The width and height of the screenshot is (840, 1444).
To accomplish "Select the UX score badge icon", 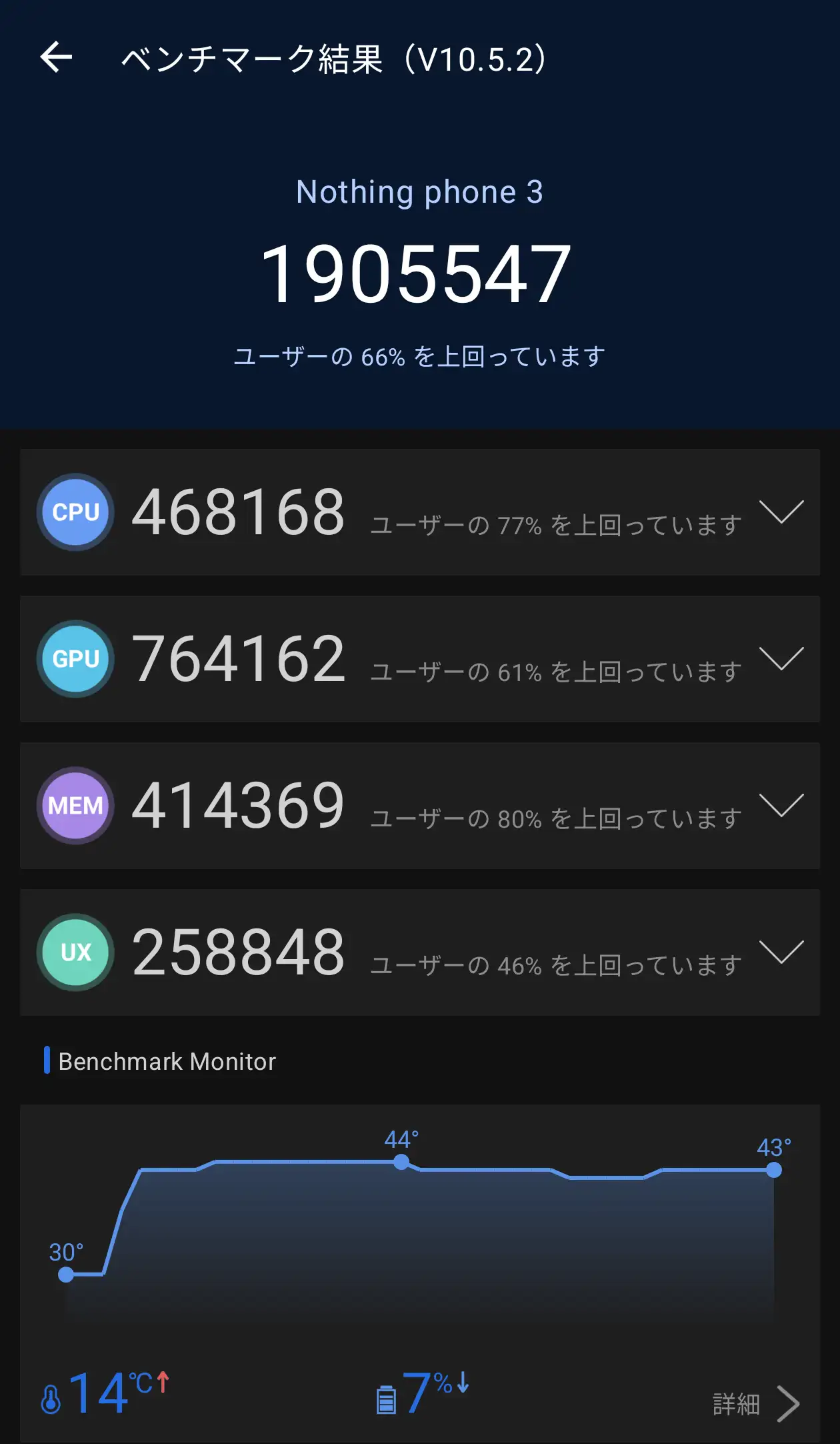I will click(75, 952).
